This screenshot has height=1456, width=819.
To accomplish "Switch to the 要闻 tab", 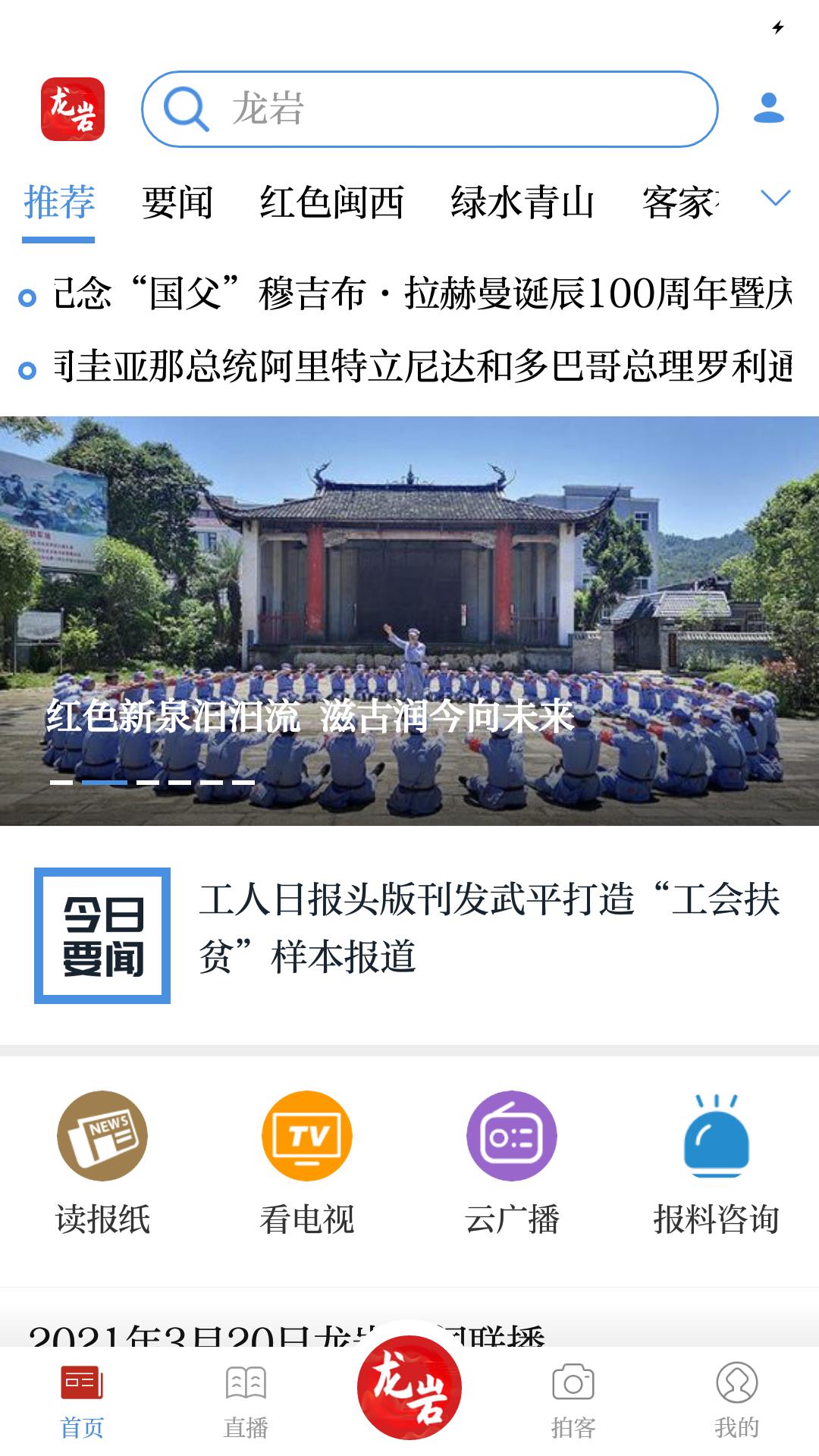I will [177, 200].
